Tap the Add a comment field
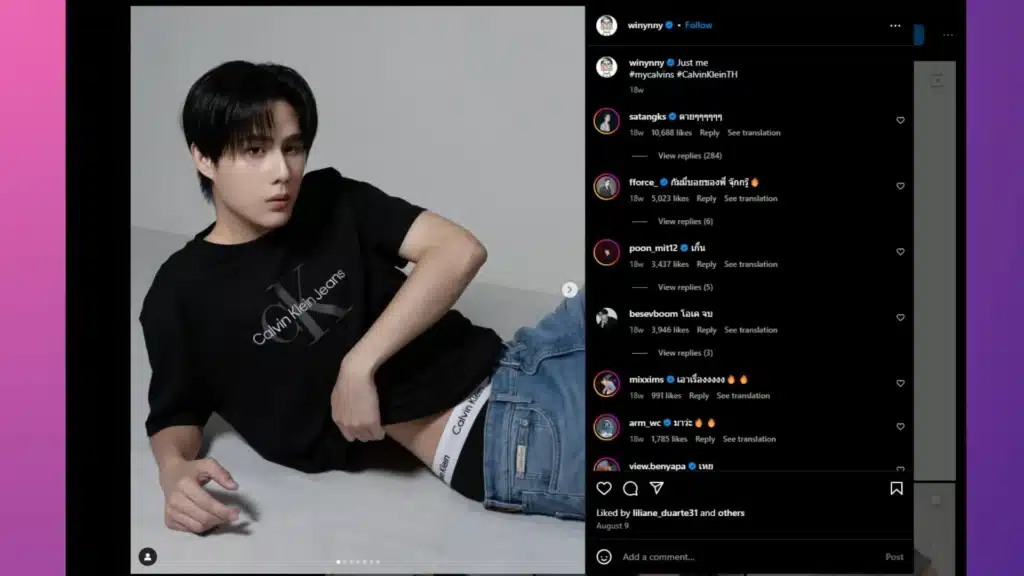 (x=740, y=557)
